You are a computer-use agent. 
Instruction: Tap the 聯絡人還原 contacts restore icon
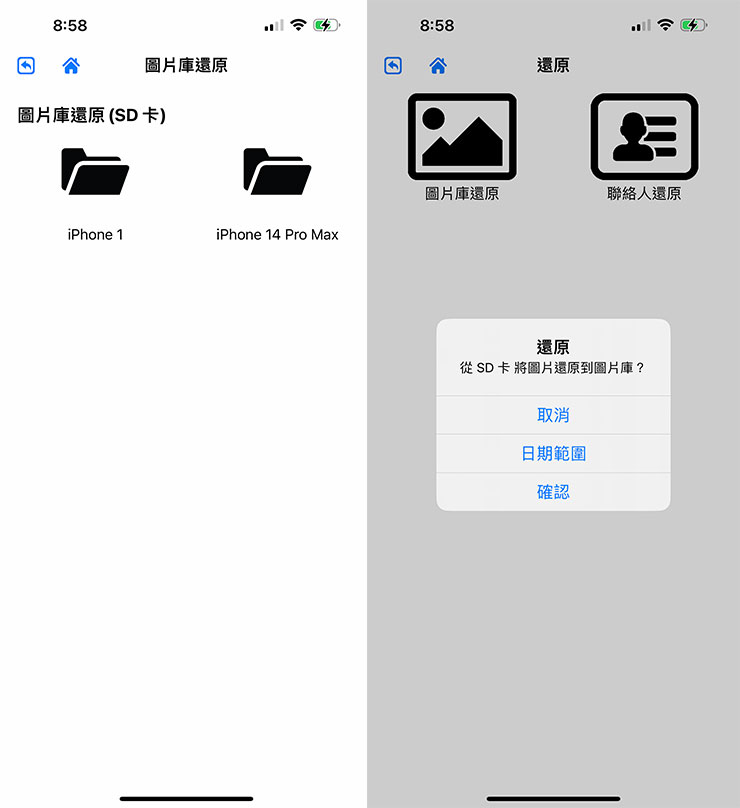(643, 135)
